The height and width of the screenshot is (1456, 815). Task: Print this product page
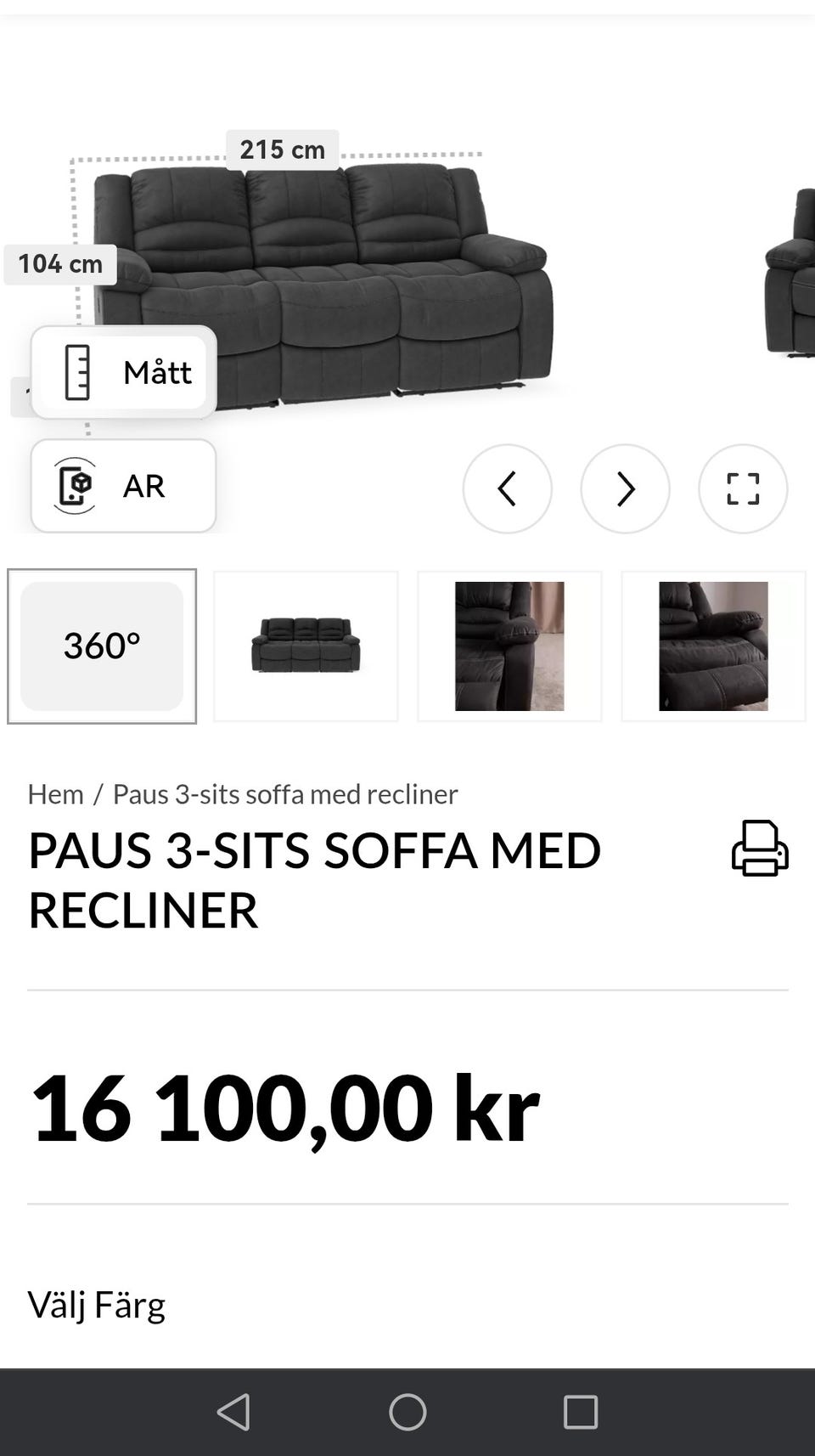760,848
